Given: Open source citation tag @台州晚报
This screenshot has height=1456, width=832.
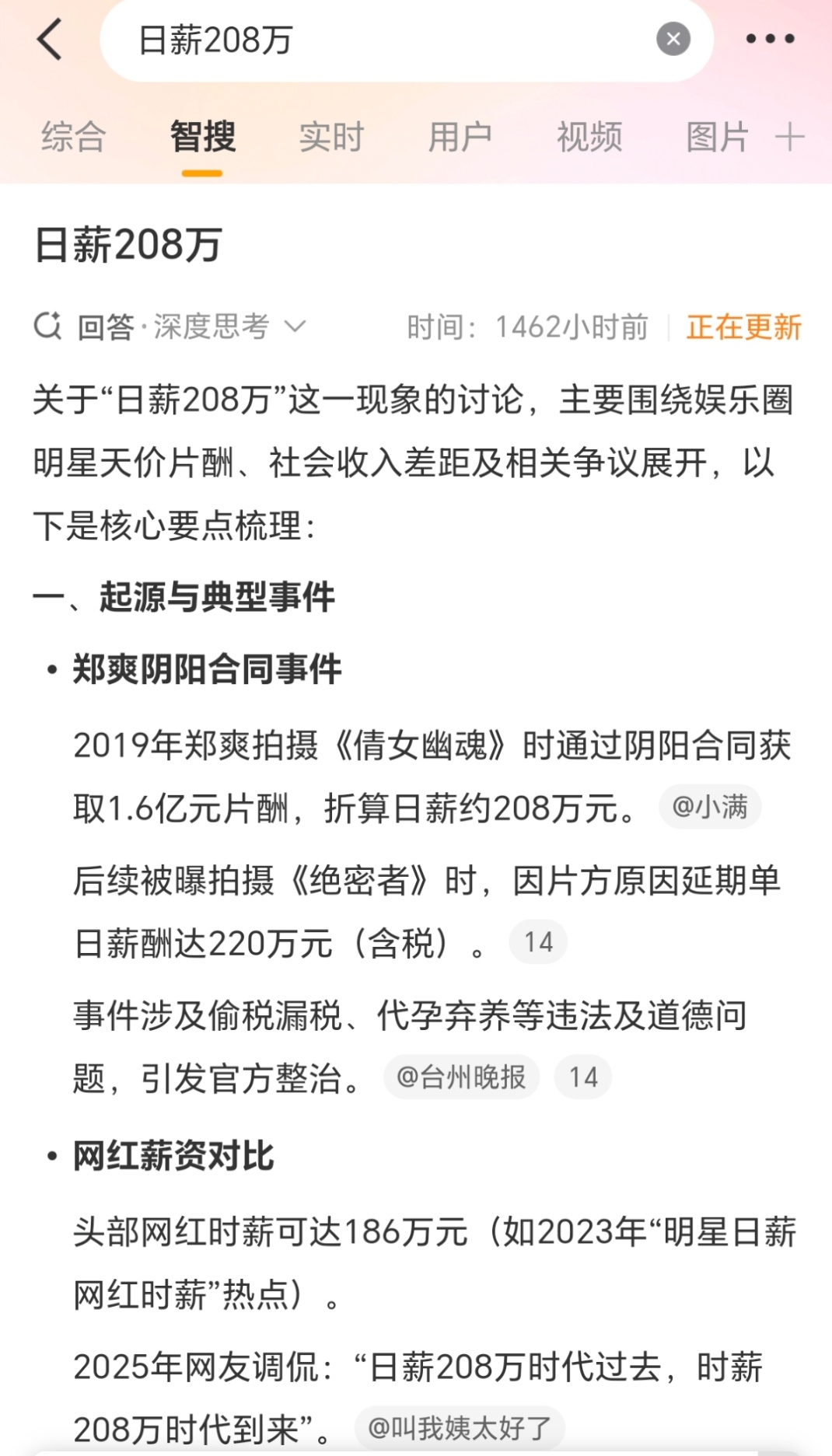Looking at the screenshot, I should 460,1077.
